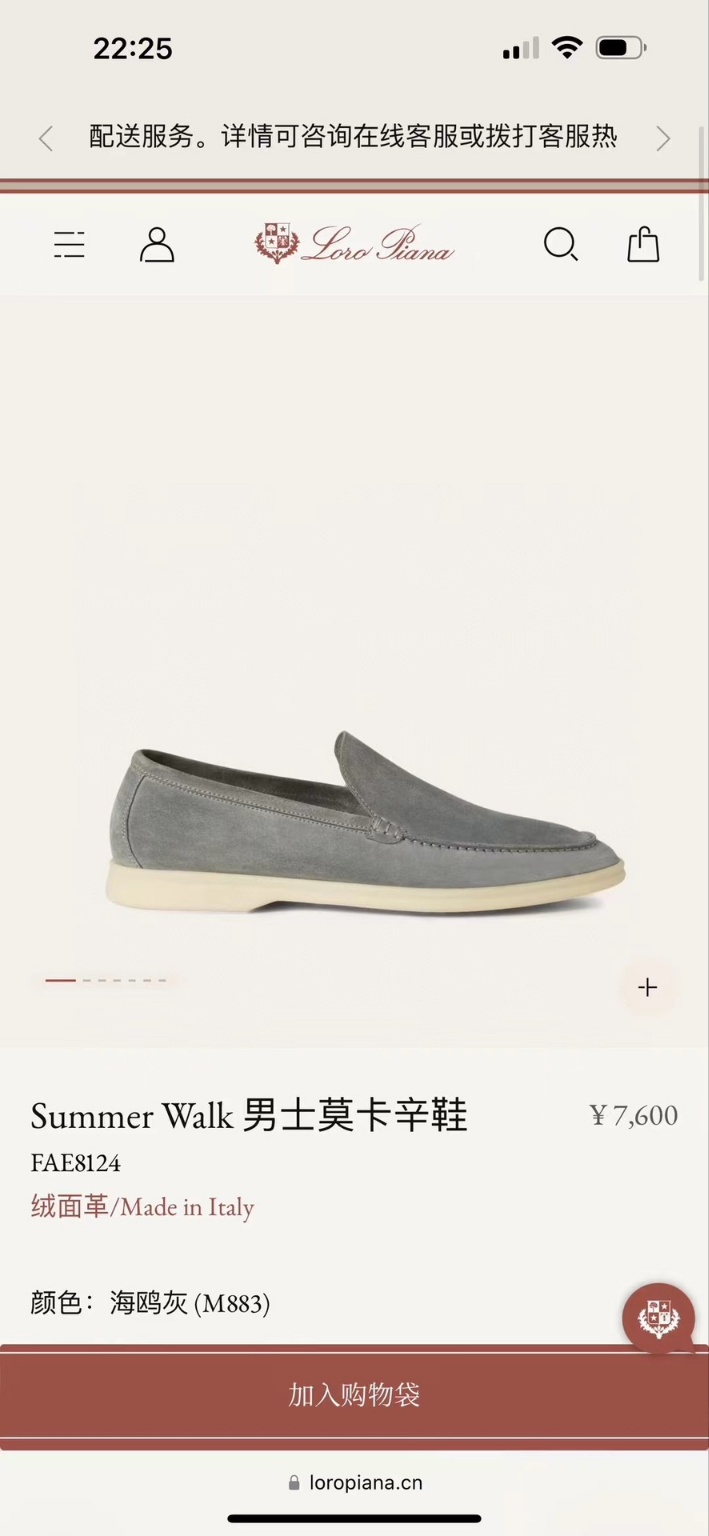709x1536 pixels.
Task: Zoom product image with plus button
Action: tap(648, 987)
